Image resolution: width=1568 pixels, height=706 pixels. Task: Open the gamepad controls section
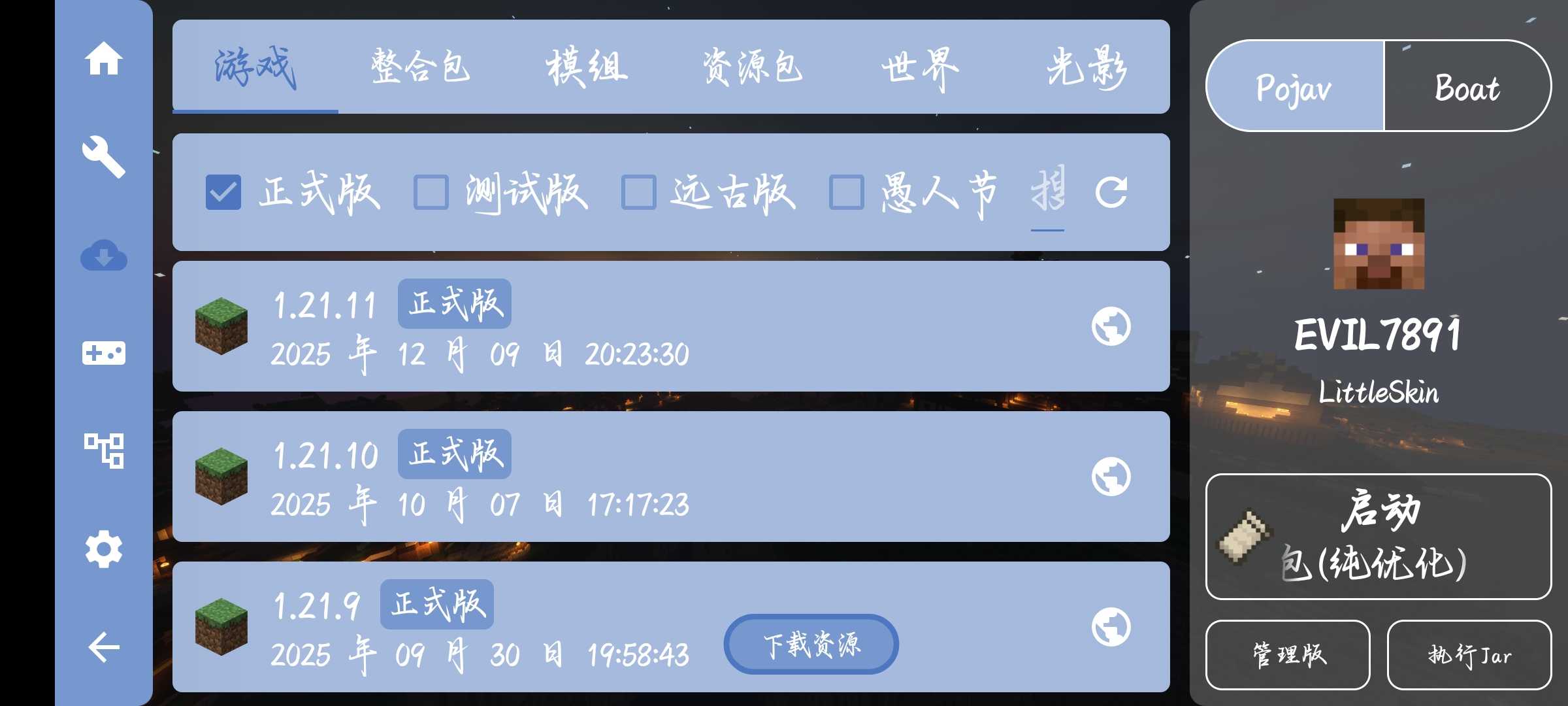(x=103, y=353)
